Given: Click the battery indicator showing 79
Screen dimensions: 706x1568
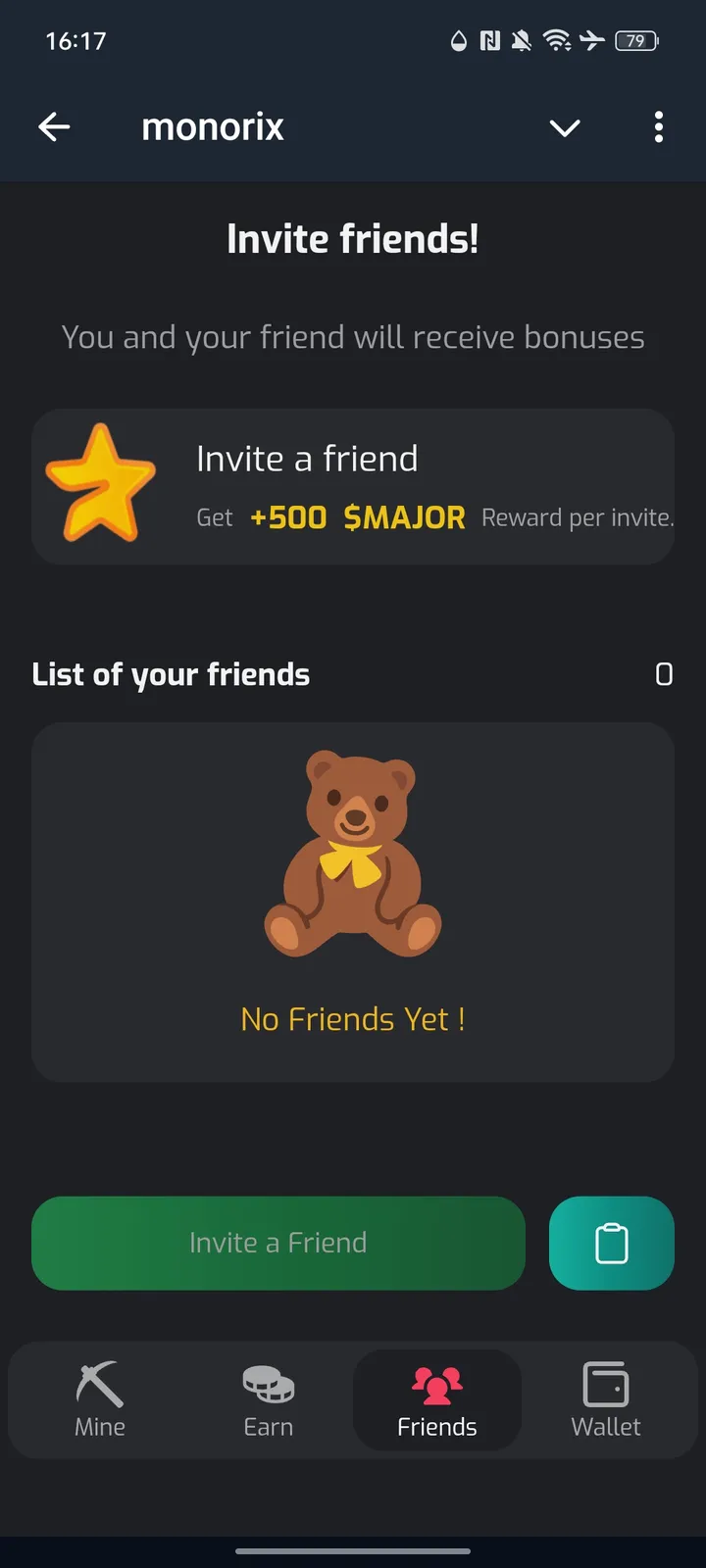Looking at the screenshot, I should pos(634,41).
